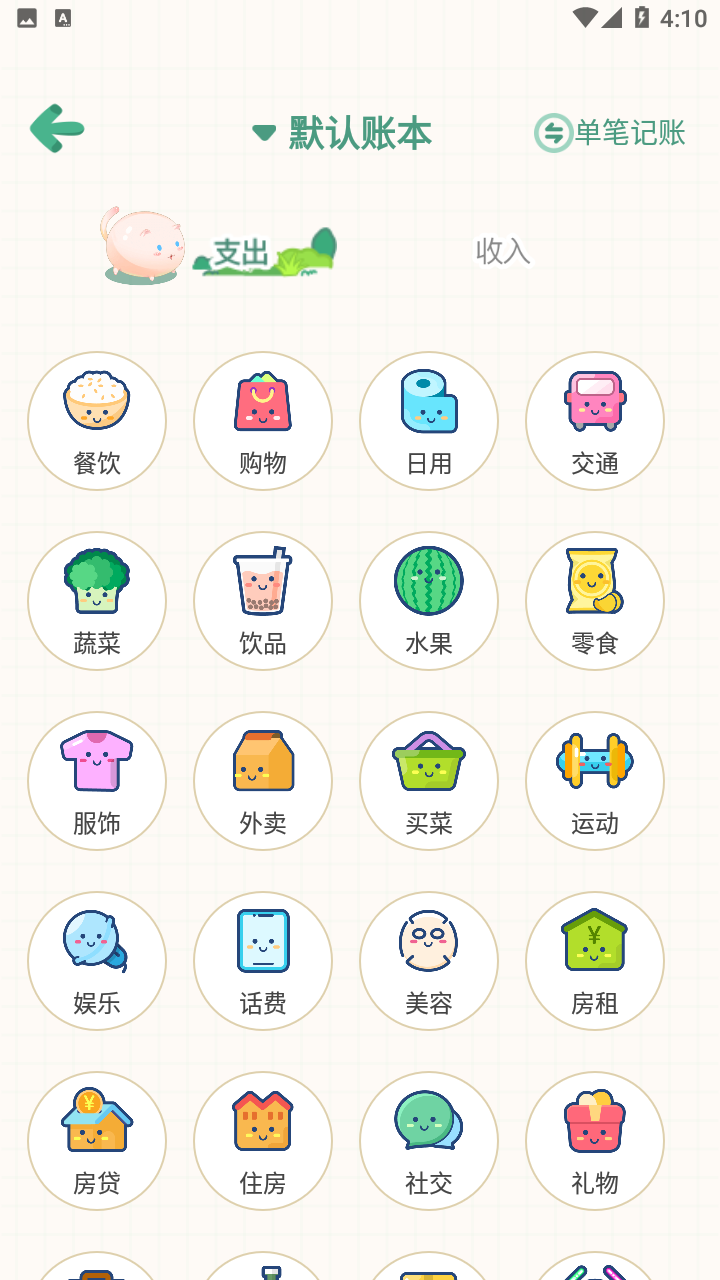The image size is (720, 1280).
Task: Go back with the green arrow
Action: (57, 129)
